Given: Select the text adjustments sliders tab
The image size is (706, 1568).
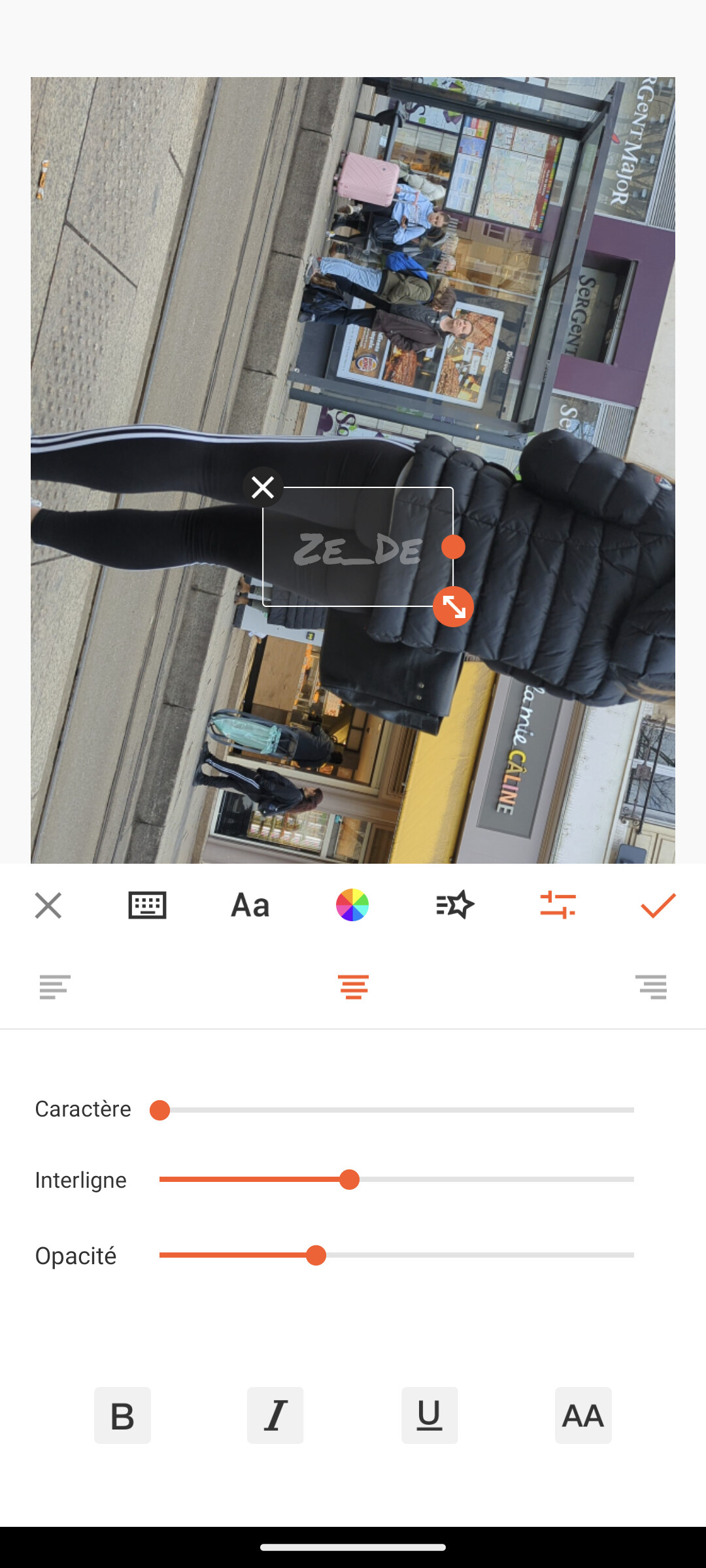Looking at the screenshot, I should click(558, 906).
